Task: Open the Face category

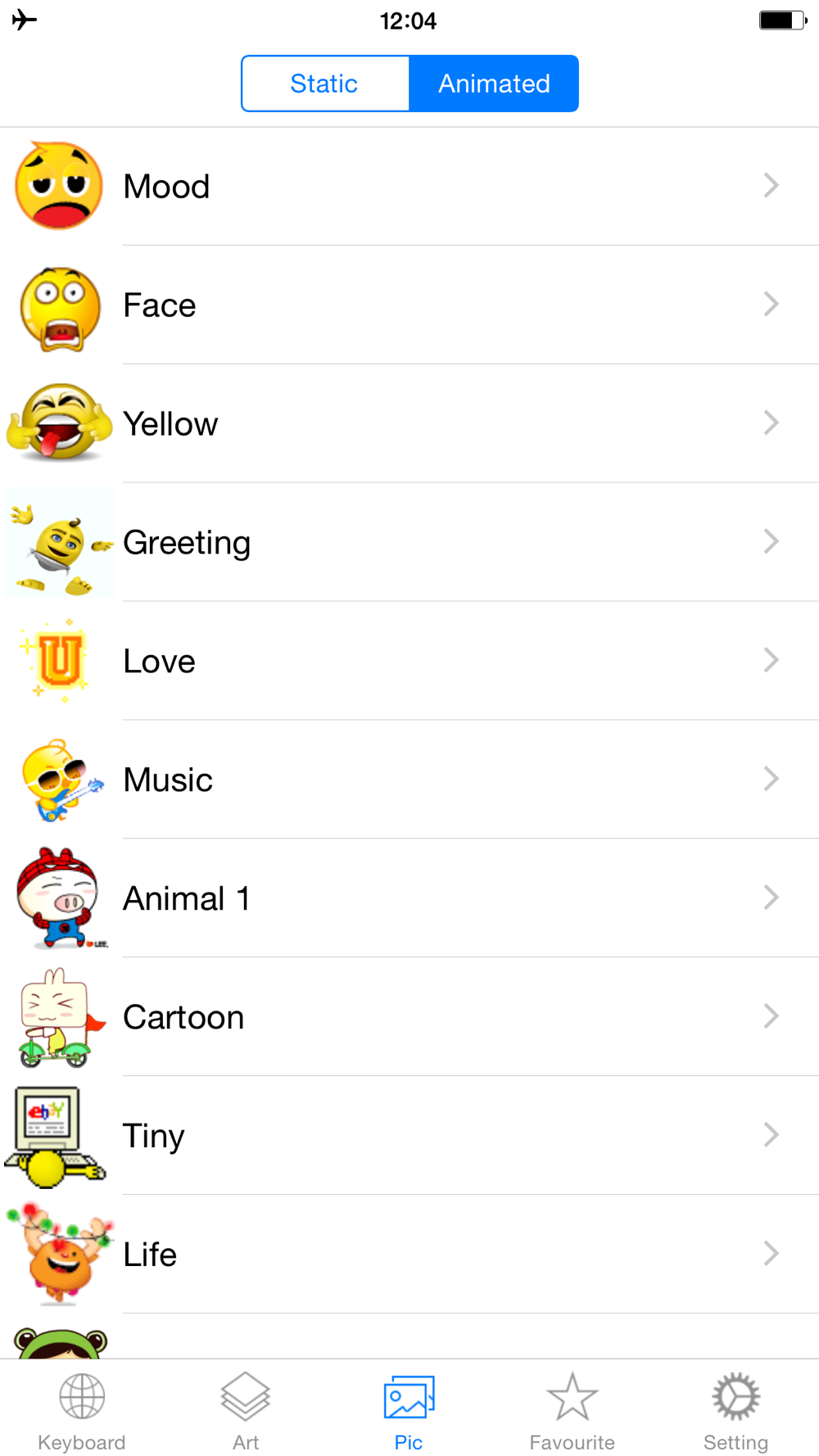Action: [409, 305]
